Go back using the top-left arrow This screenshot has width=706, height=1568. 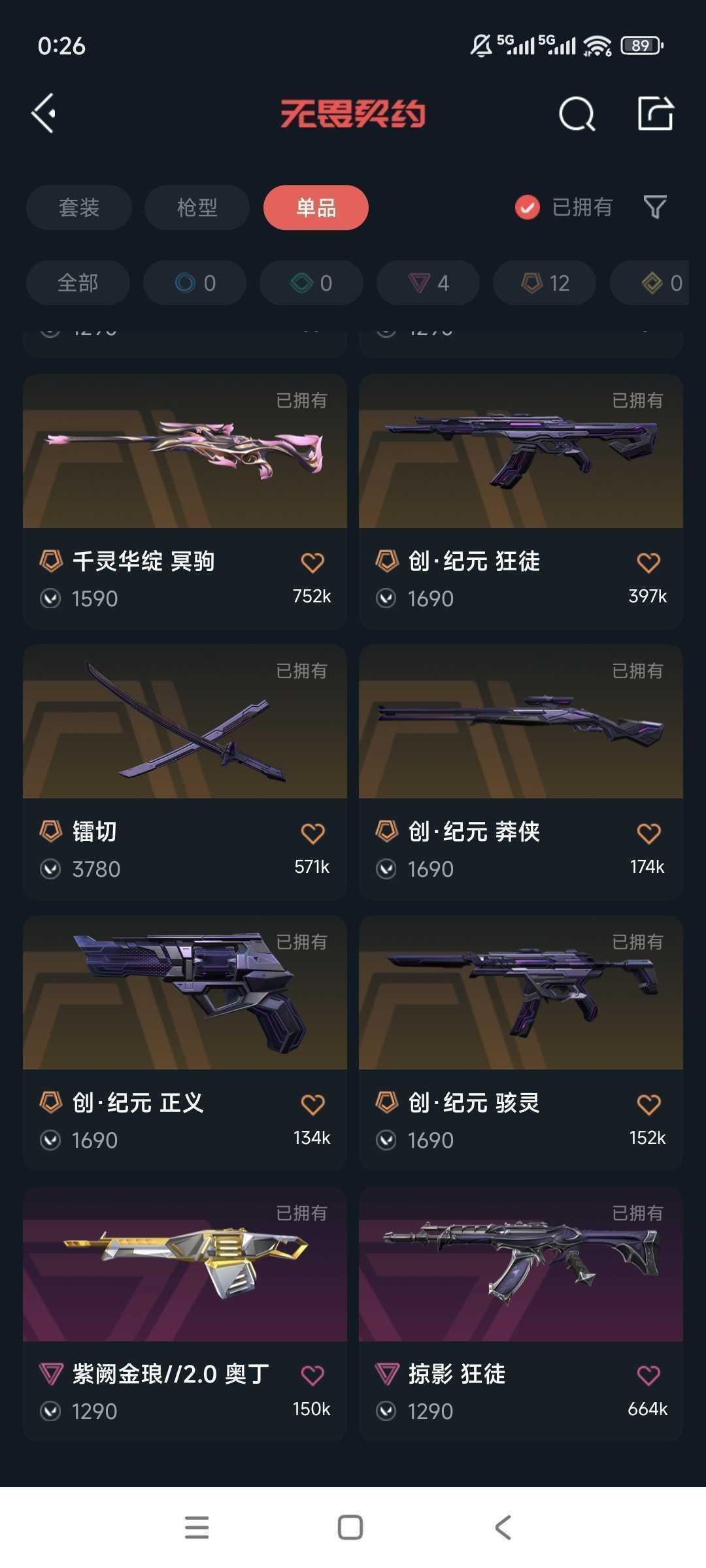click(x=44, y=114)
